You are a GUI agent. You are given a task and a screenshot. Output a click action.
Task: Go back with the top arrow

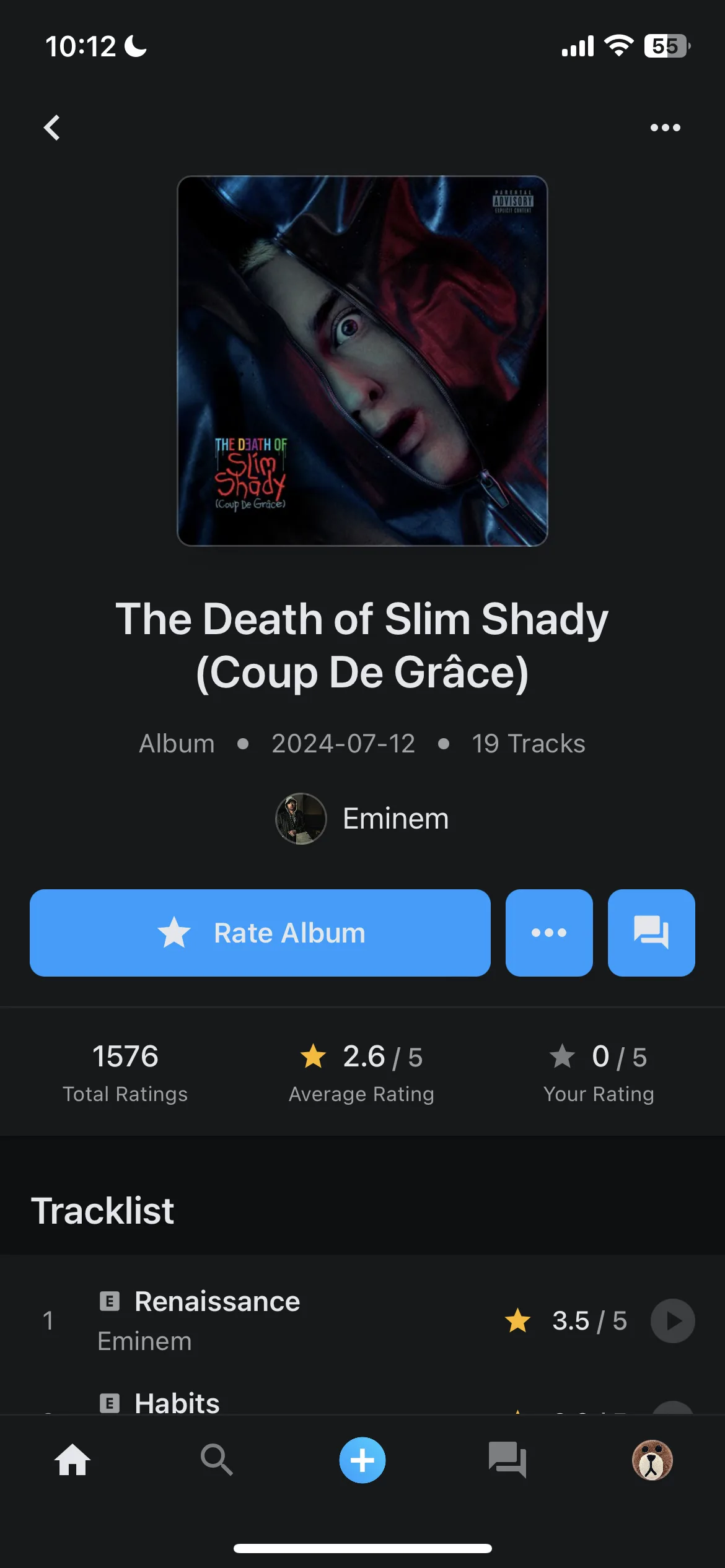coord(52,128)
